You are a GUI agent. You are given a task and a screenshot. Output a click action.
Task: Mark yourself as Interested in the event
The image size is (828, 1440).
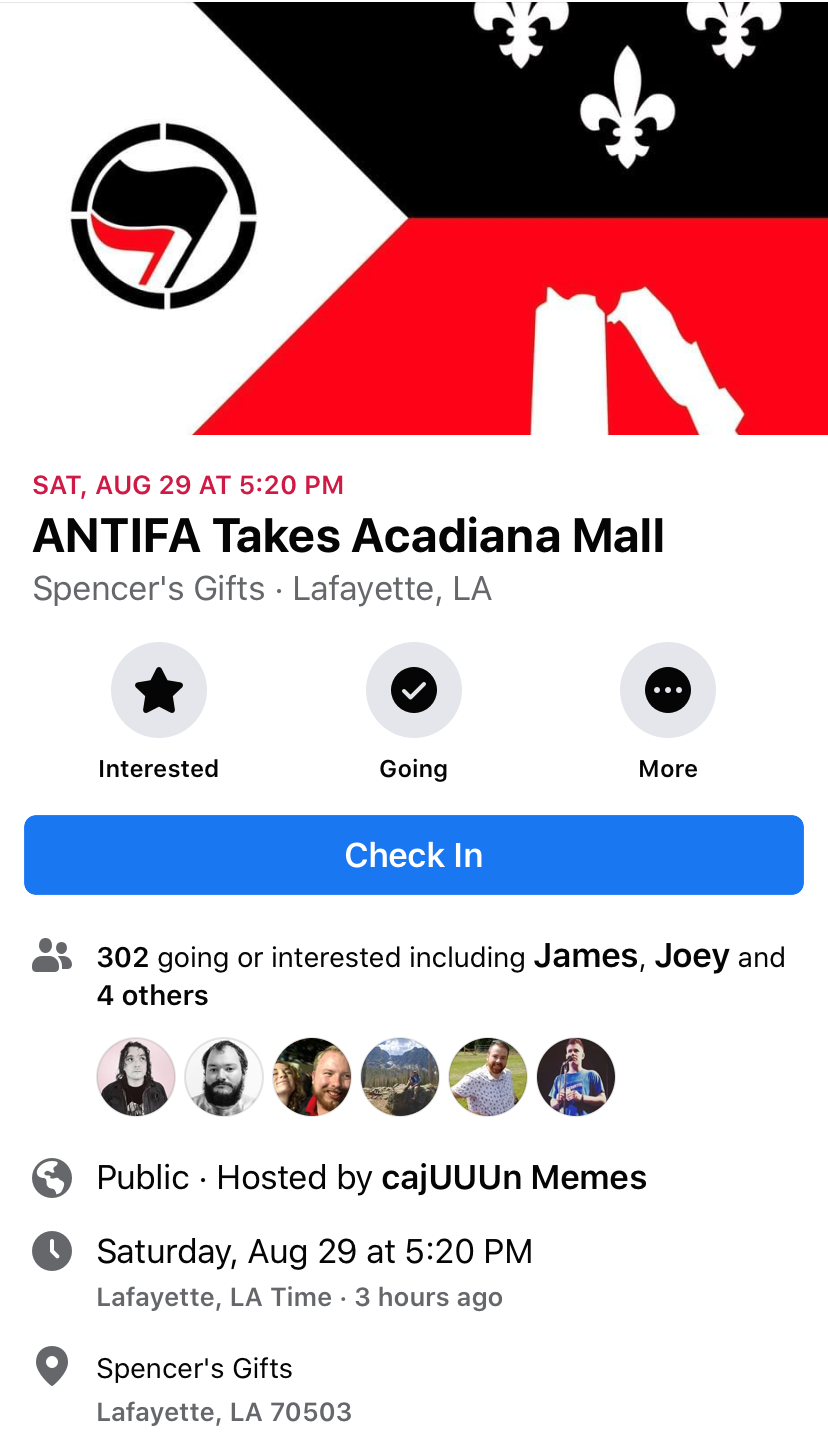[158, 690]
